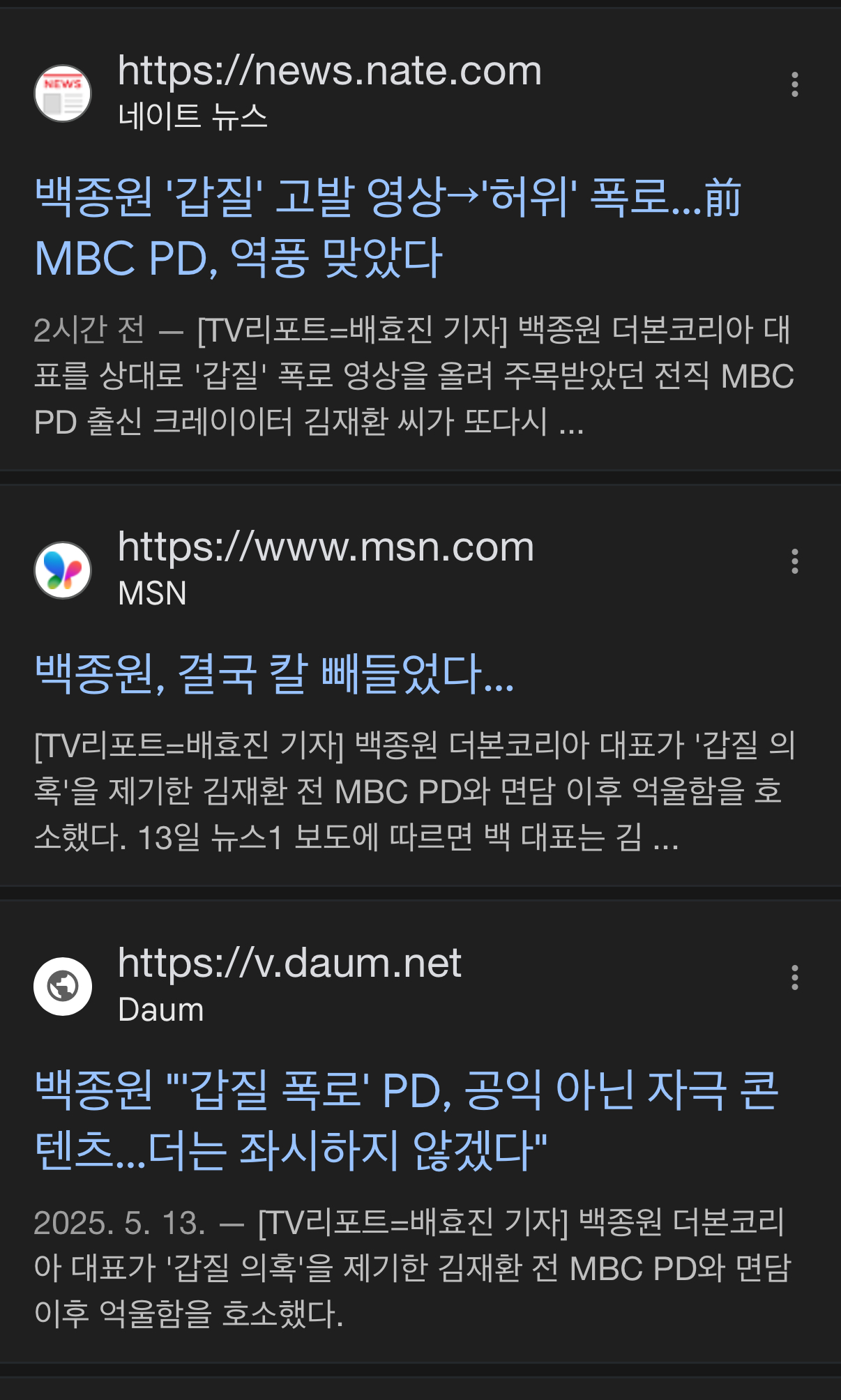
Task: Open the MSN result options menu
Action: 794,561
